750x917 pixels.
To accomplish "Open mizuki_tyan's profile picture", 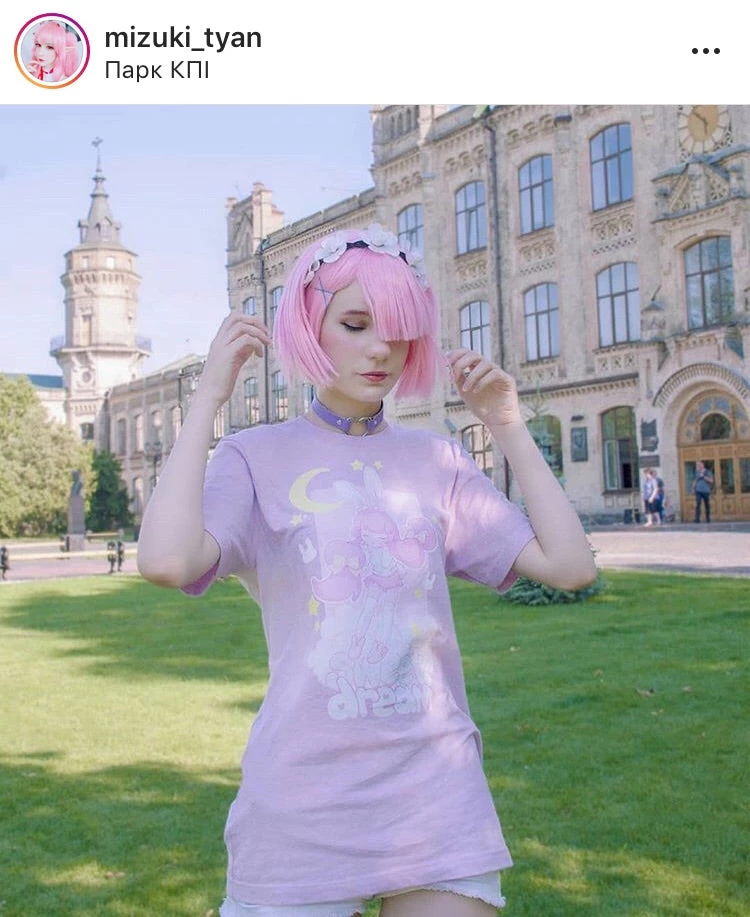I will 52,51.
